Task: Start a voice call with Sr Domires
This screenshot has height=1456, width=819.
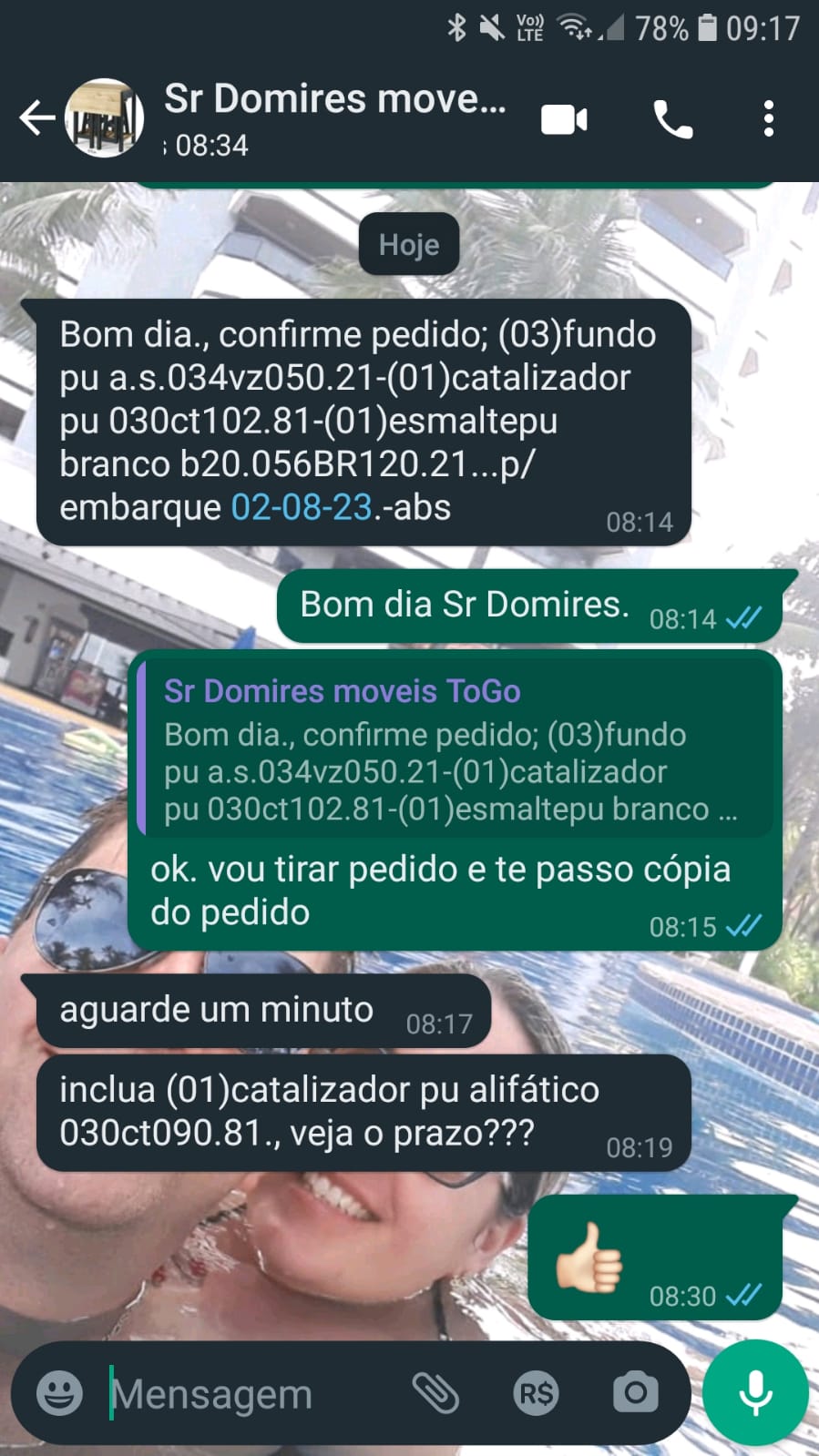Action: [673, 119]
